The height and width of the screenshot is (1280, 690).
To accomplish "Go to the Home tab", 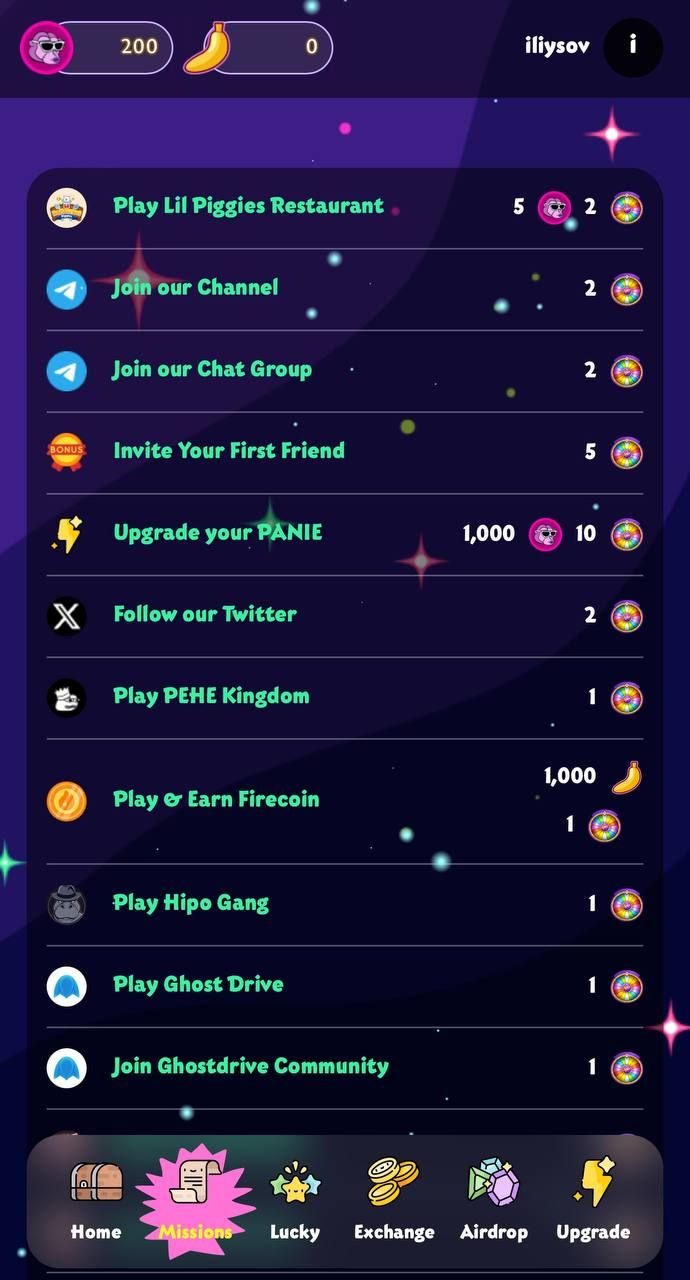I will tap(96, 1201).
